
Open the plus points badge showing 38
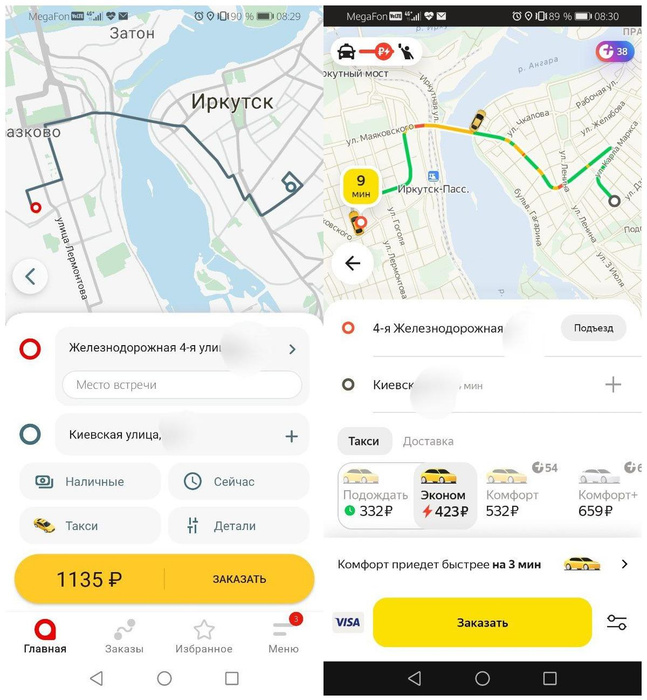pyautogui.click(x=612, y=52)
